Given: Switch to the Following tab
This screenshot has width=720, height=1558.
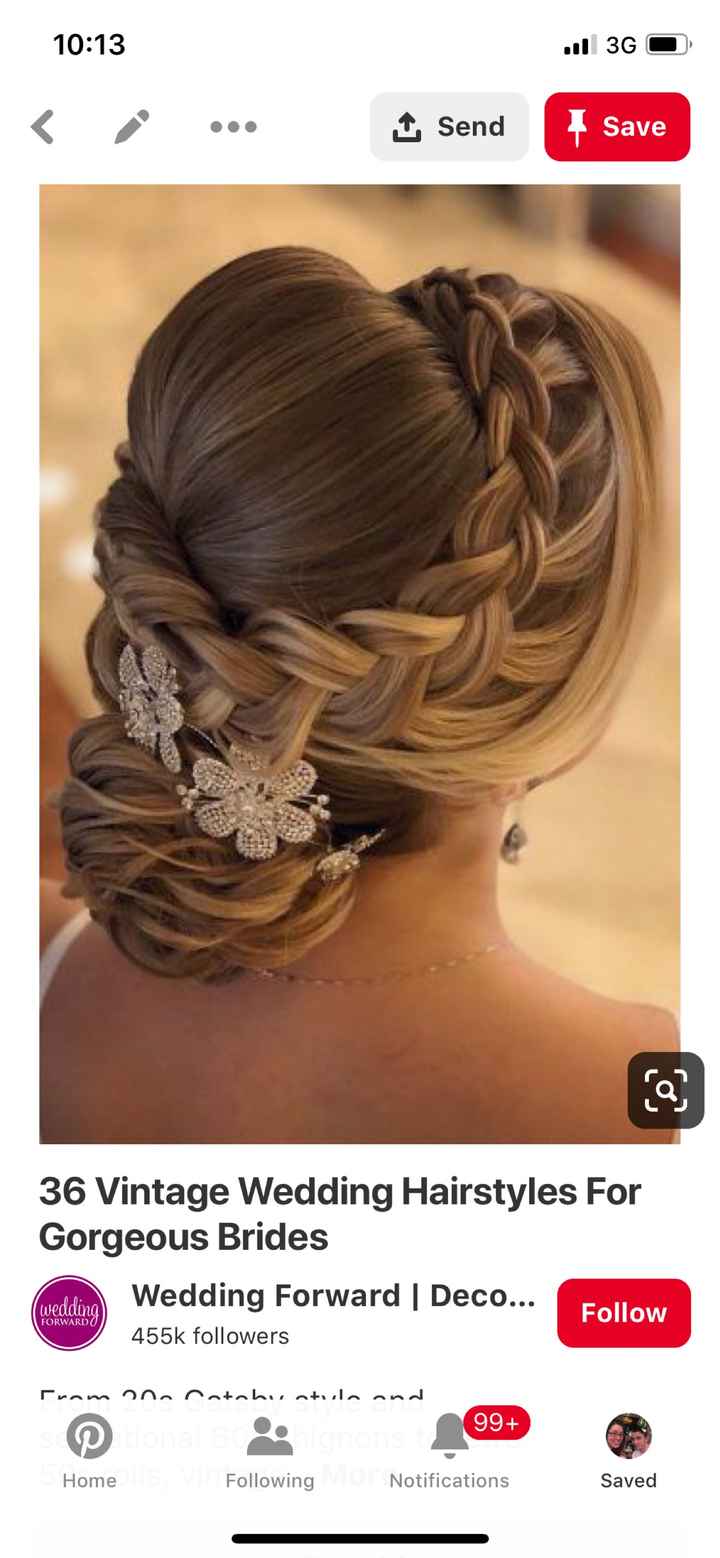Looking at the screenshot, I should [x=269, y=1450].
